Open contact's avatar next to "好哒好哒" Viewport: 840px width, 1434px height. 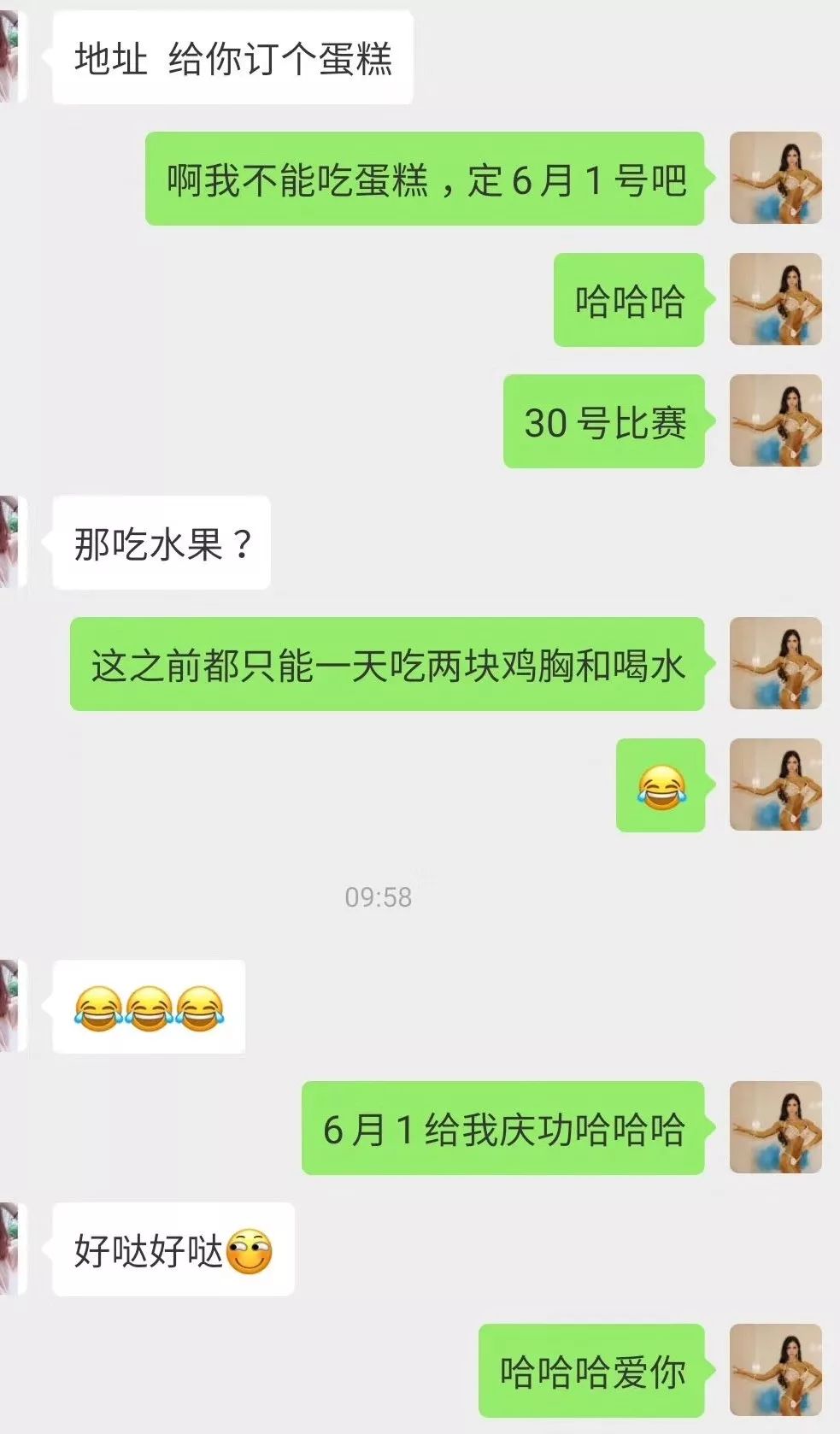pyautogui.click(x=9, y=1249)
